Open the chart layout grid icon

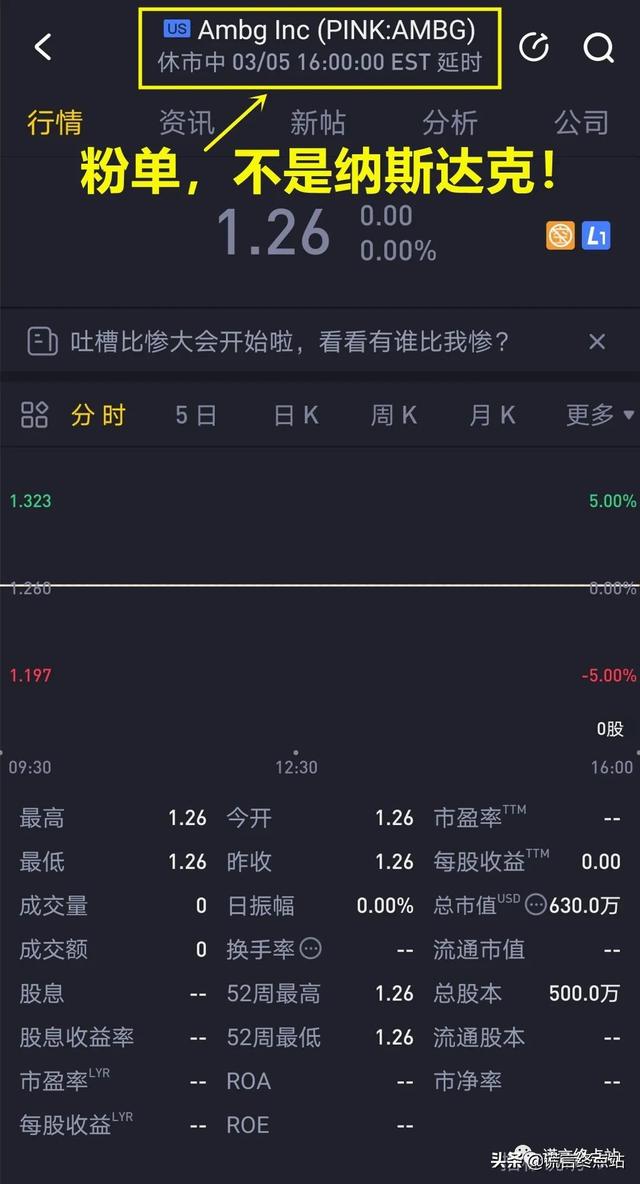click(35, 415)
